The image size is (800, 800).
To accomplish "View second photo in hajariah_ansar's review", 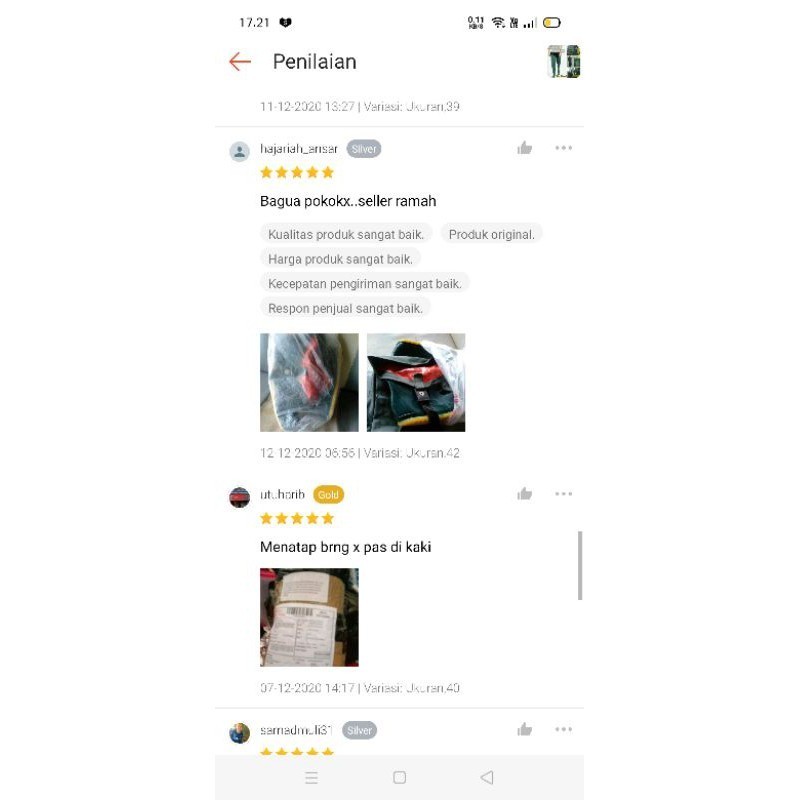I will pyautogui.click(x=416, y=382).
